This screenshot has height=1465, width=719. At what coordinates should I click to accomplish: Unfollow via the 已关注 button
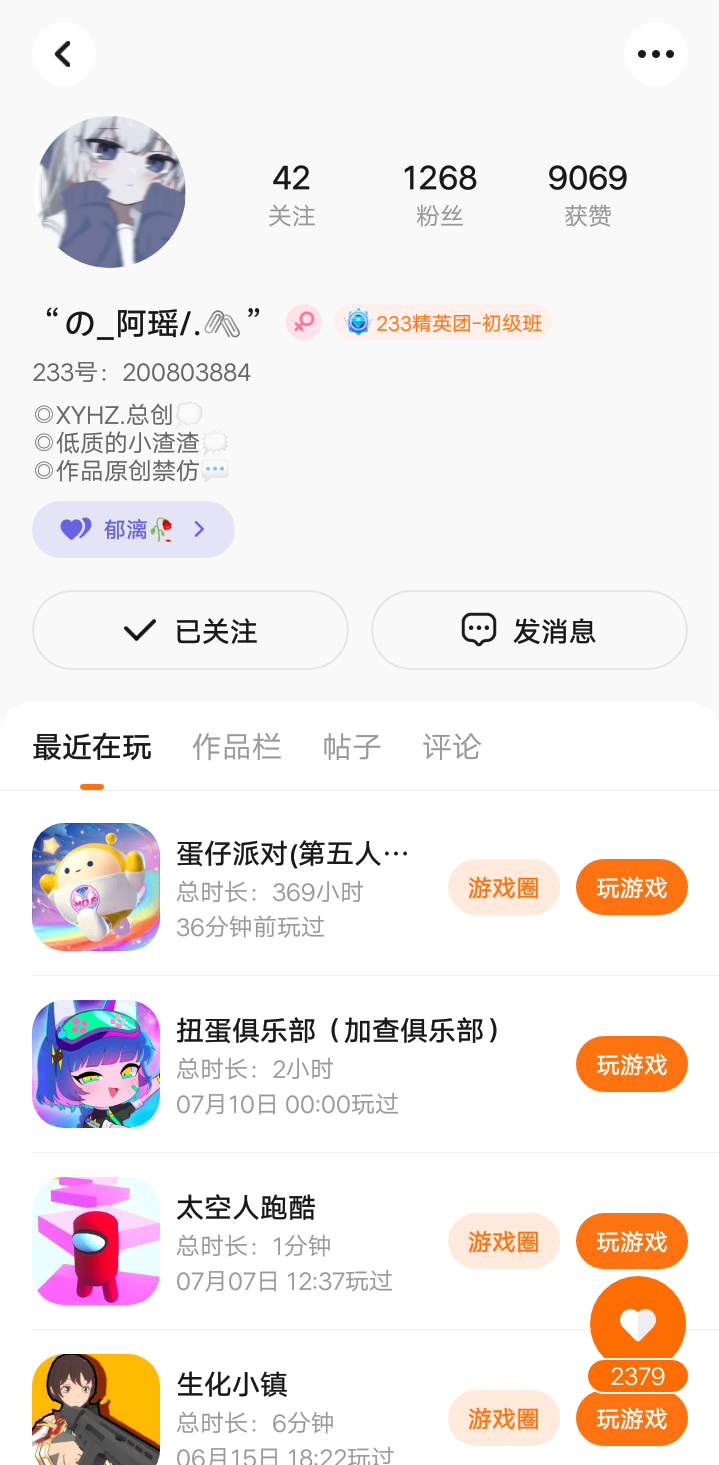point(190,630)
